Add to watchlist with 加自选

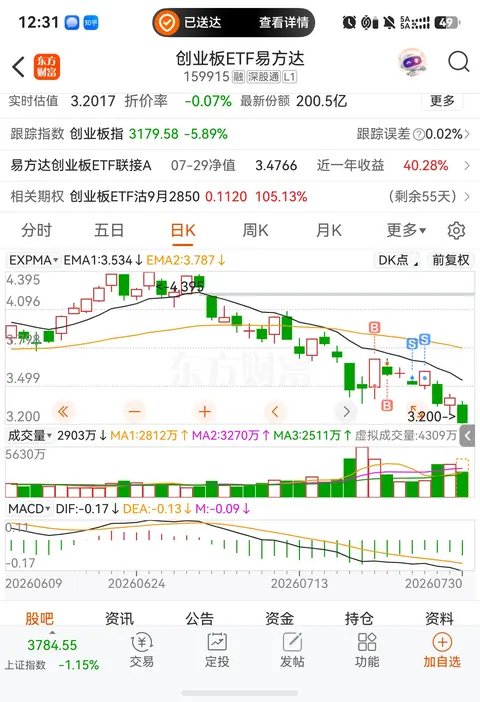tap(441, 650)
